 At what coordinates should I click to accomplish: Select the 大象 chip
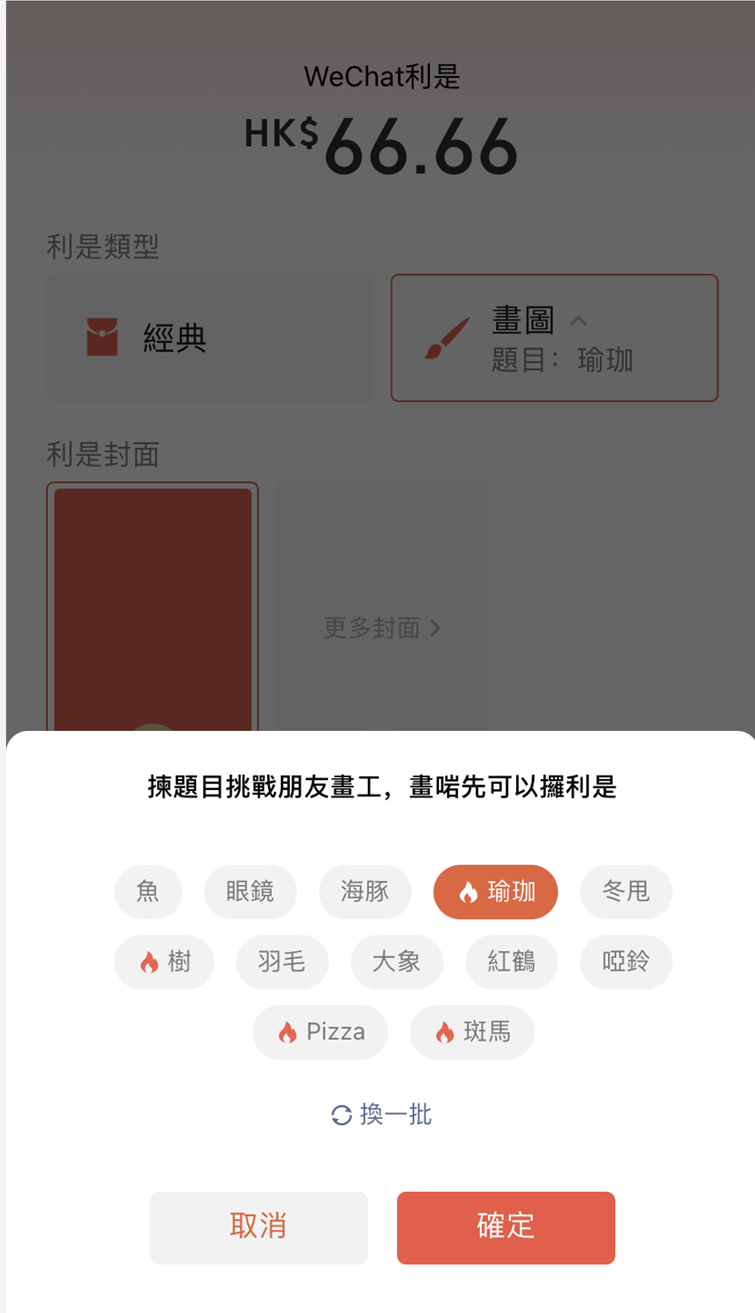[396, 962]
